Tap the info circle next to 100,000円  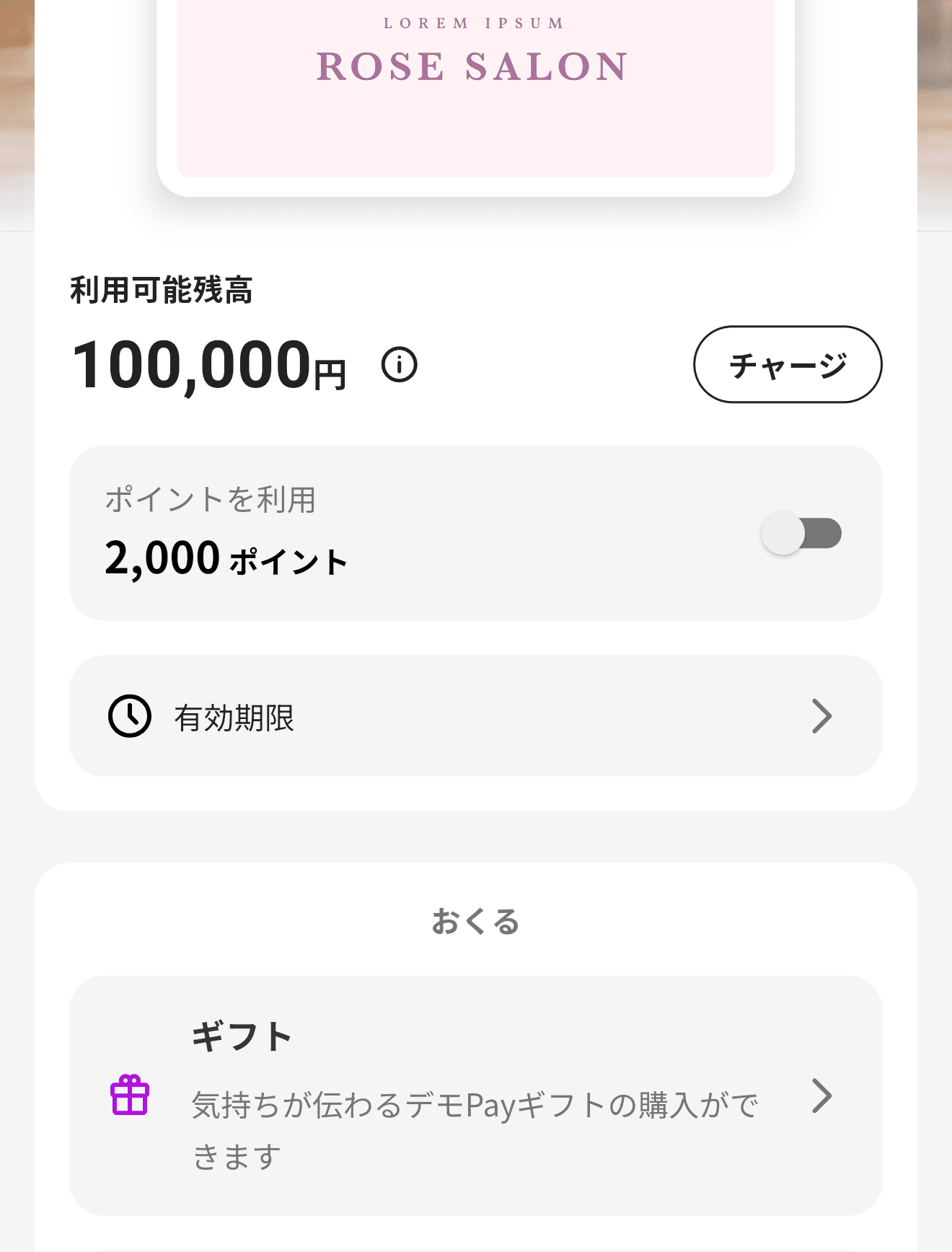399,366
